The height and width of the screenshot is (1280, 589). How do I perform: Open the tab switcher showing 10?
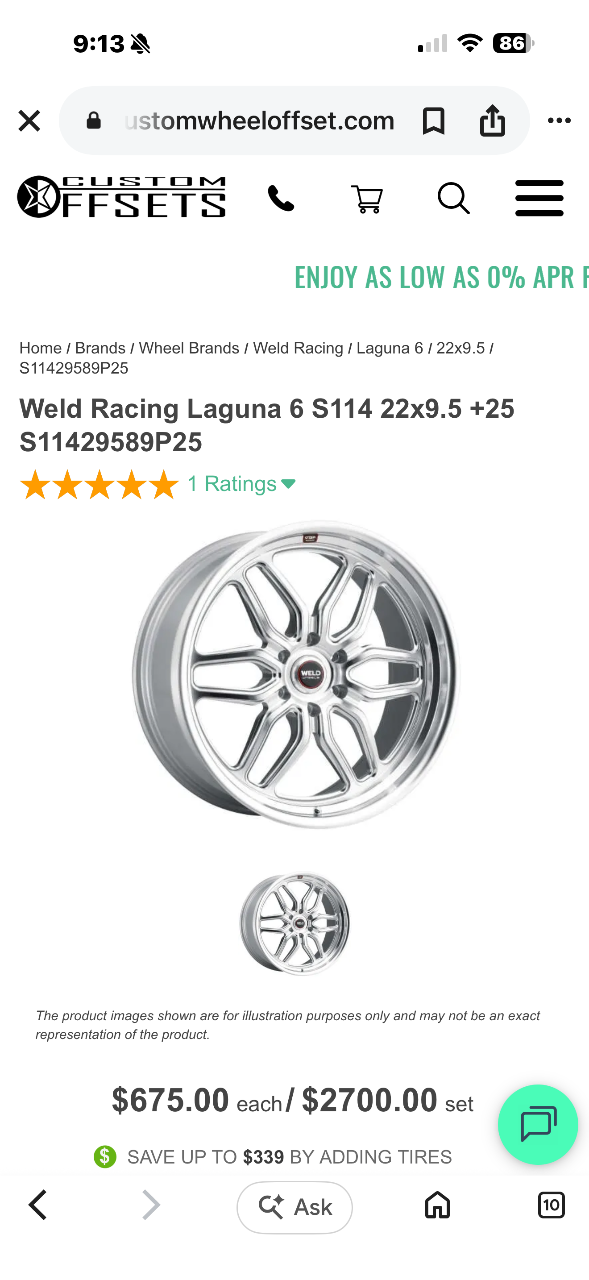(551, 1205)
